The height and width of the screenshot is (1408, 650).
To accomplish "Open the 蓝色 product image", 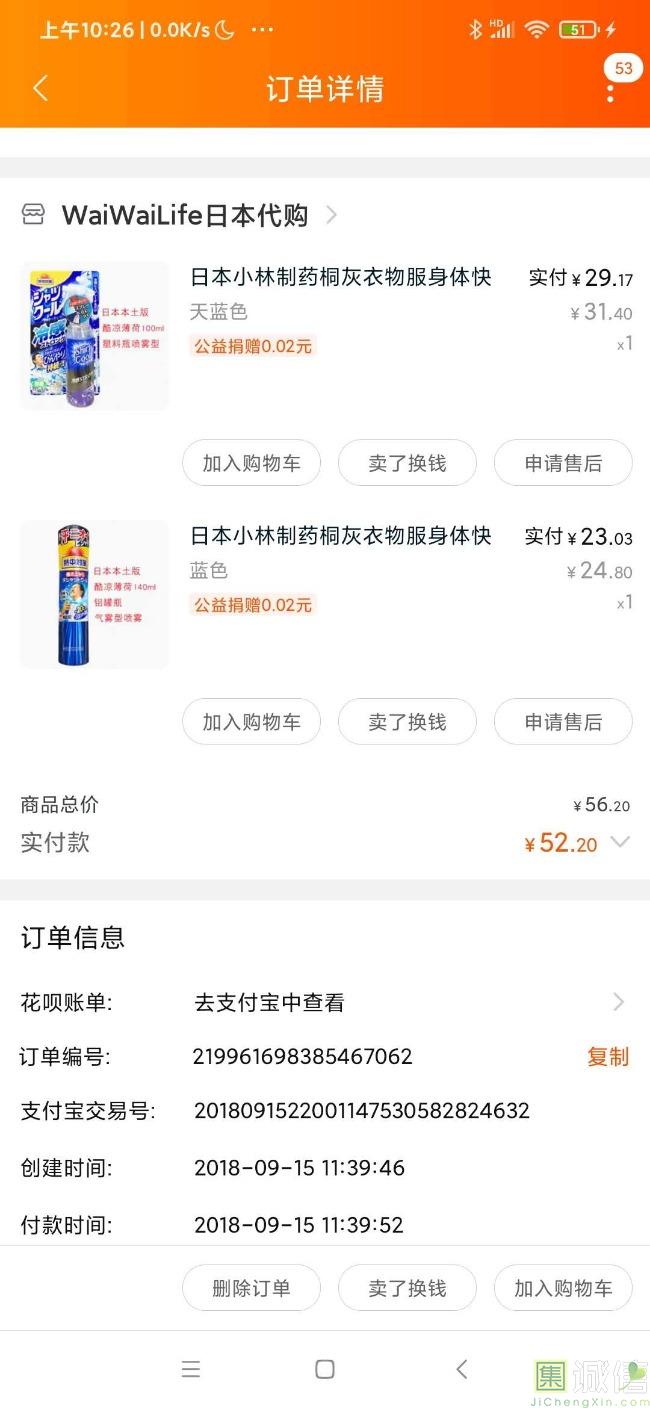I will pos(94,595).
